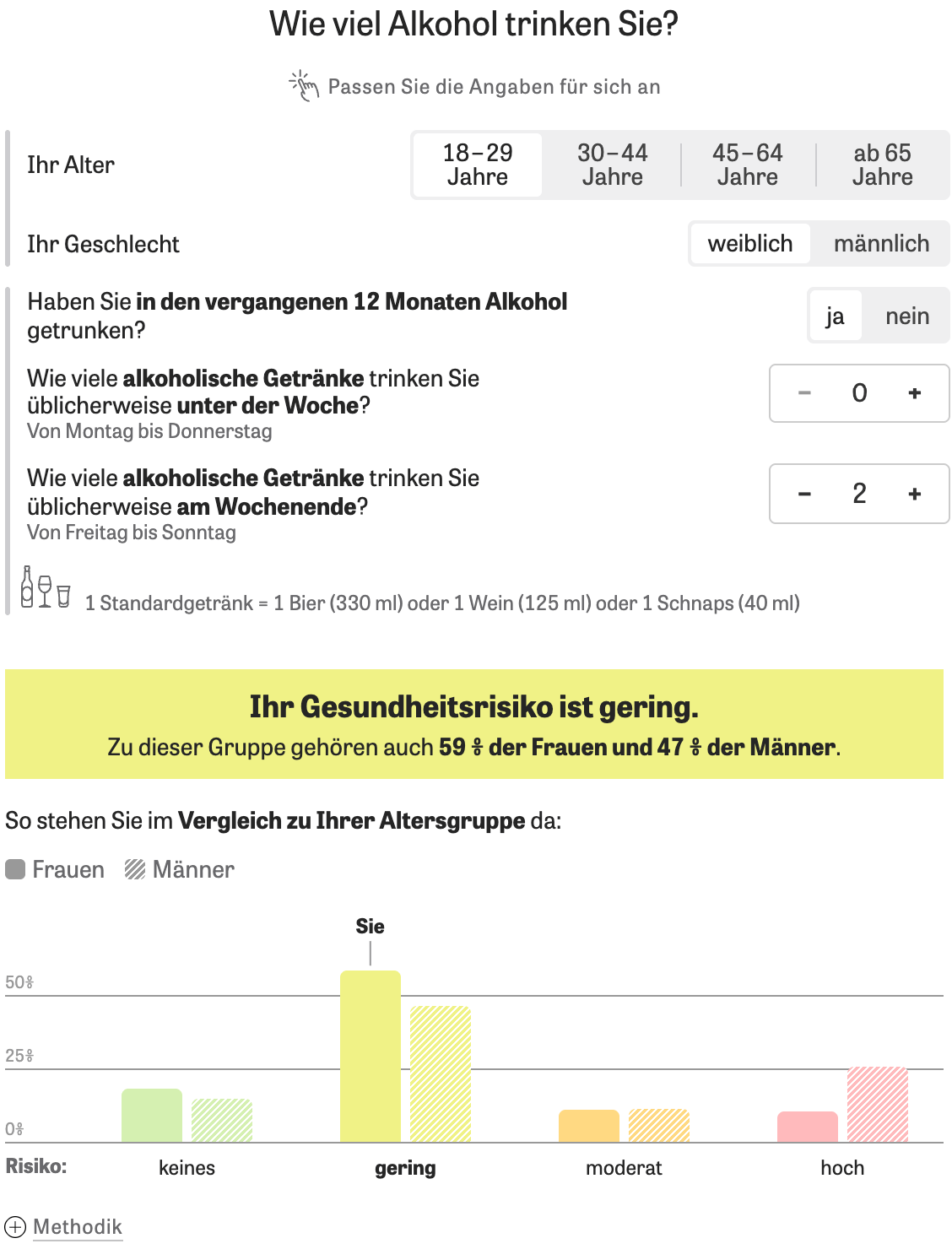Image resolution: width=952 pixels, height=1249 pixels.
Task: Increase weekend drinks with plus
Action: (914, 494)
